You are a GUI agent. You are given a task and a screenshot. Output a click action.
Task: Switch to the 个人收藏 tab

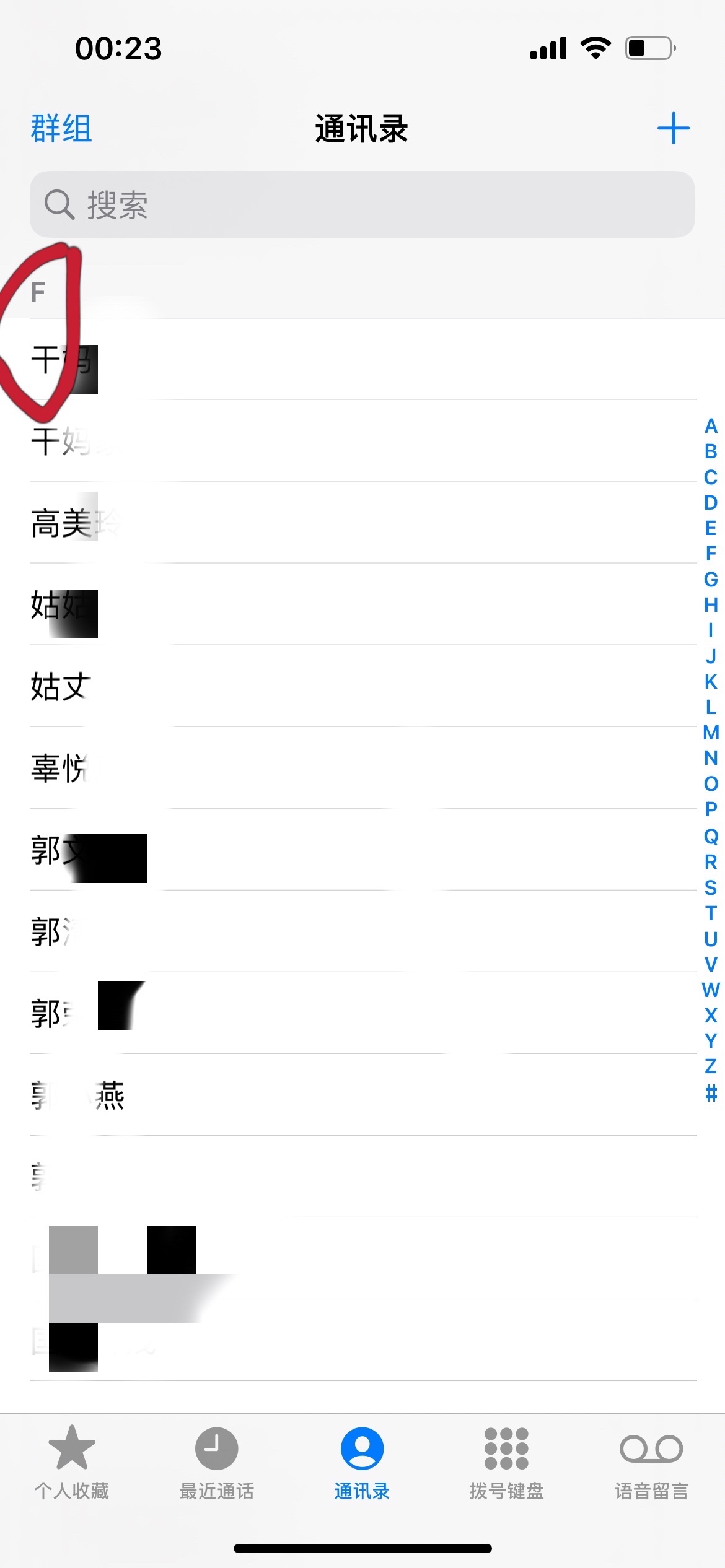pyautogui.click(x=72, y=1463)
